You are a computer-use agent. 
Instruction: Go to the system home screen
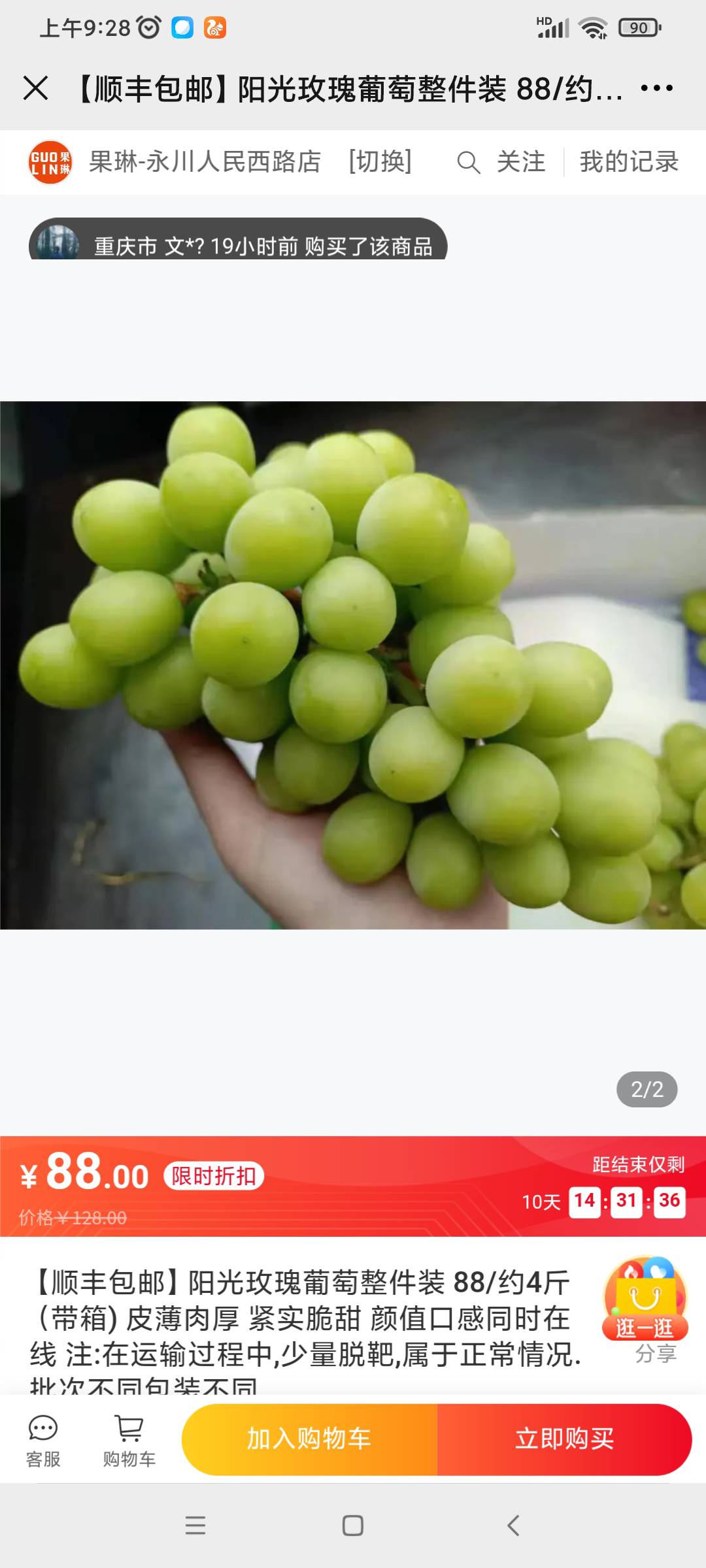coord(353,1526)
